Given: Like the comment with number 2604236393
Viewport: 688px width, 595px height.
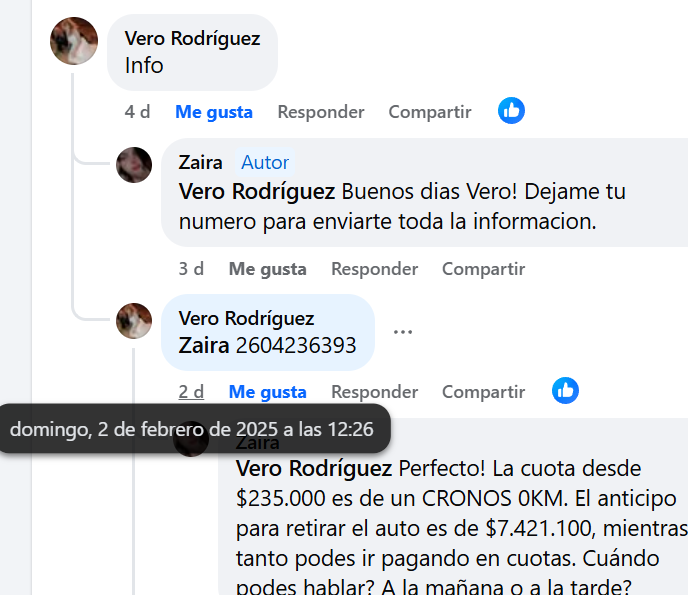Looking at the screenshot, I should (x=267, y=392).
